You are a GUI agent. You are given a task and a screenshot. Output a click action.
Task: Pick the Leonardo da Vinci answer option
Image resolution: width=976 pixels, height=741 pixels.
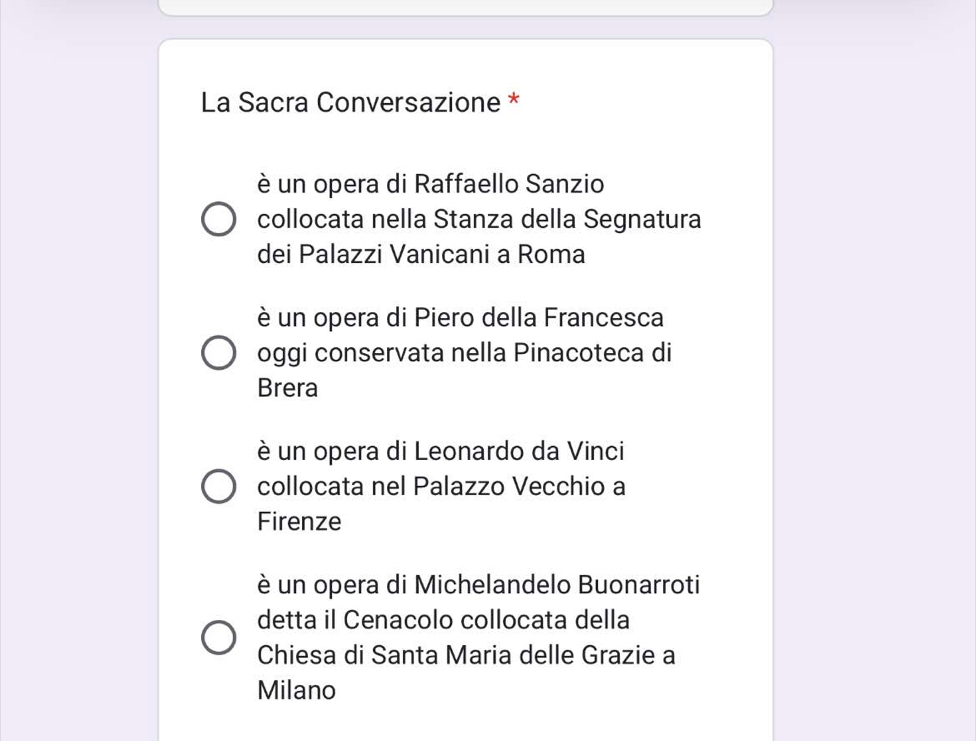coord(219,487)
